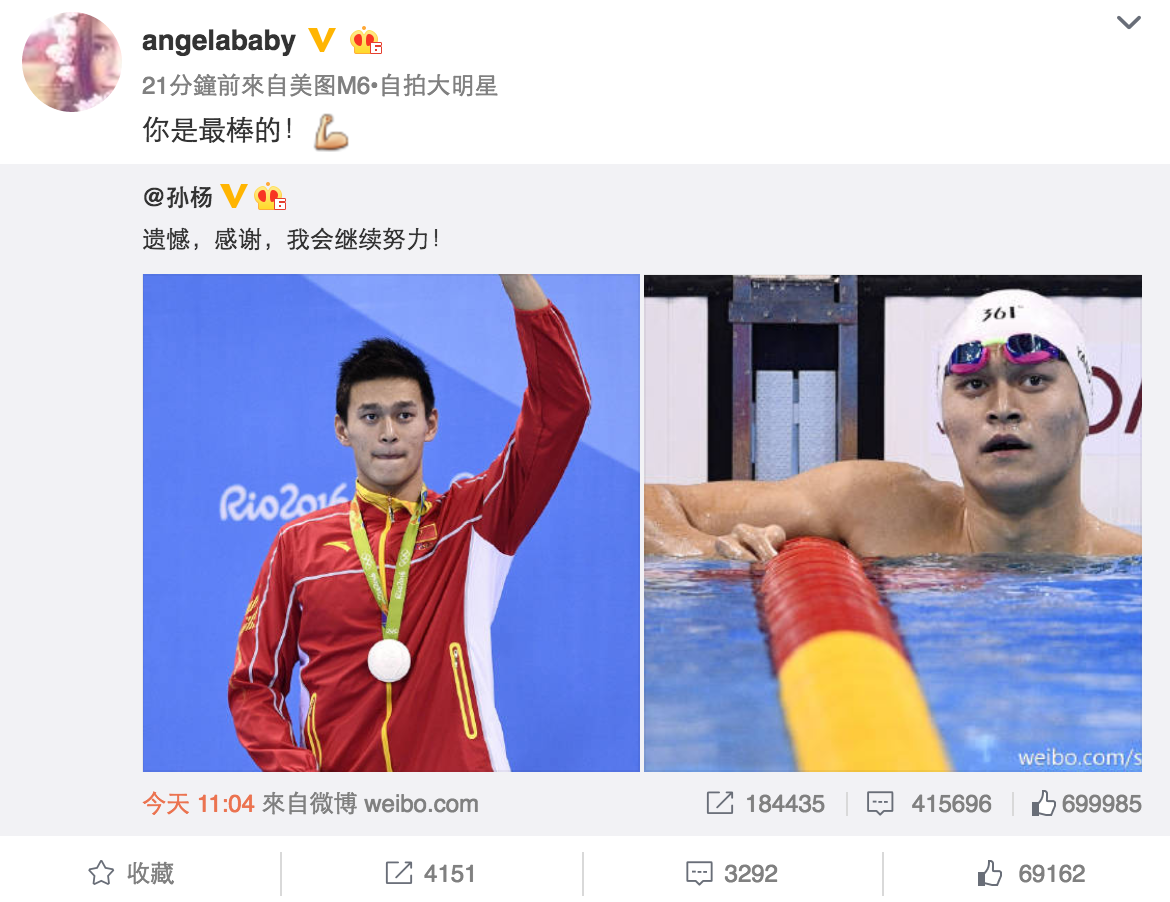Open the @孙杨 mention link
This screenshot has height=902, width=1170.
point(179,196)
